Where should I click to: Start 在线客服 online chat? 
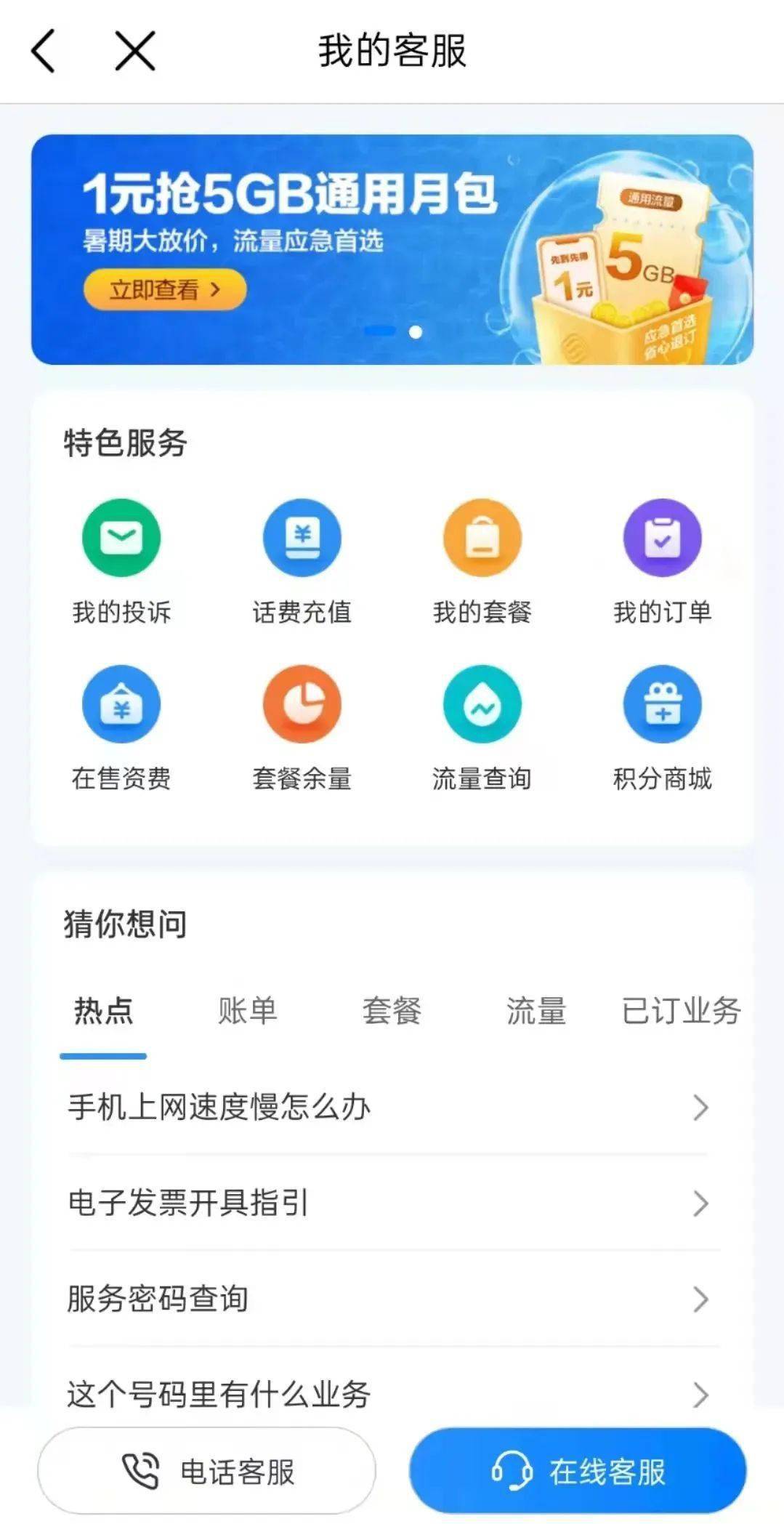[x=575, y=1469]
